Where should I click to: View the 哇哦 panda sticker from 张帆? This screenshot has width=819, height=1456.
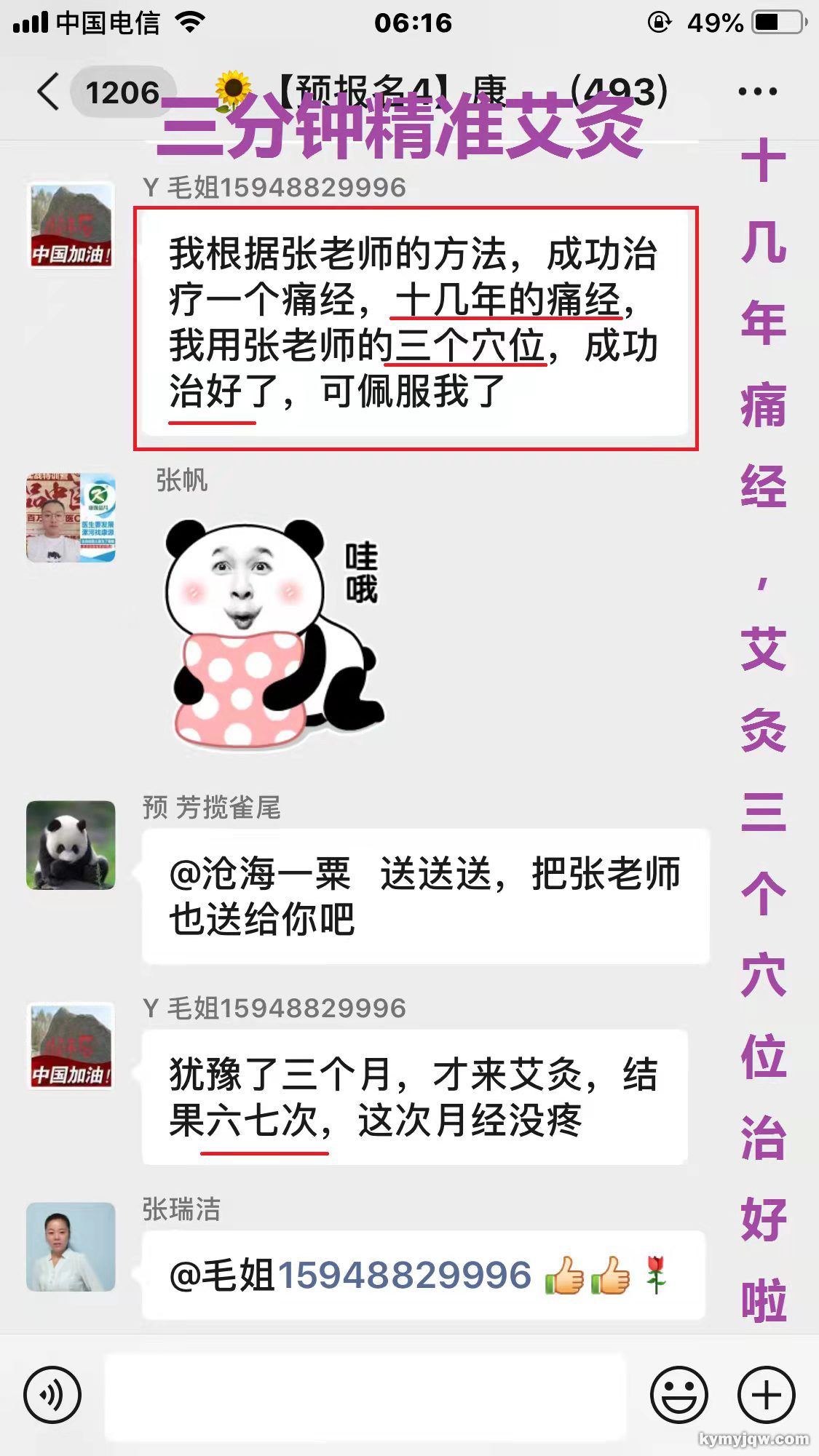273,632
